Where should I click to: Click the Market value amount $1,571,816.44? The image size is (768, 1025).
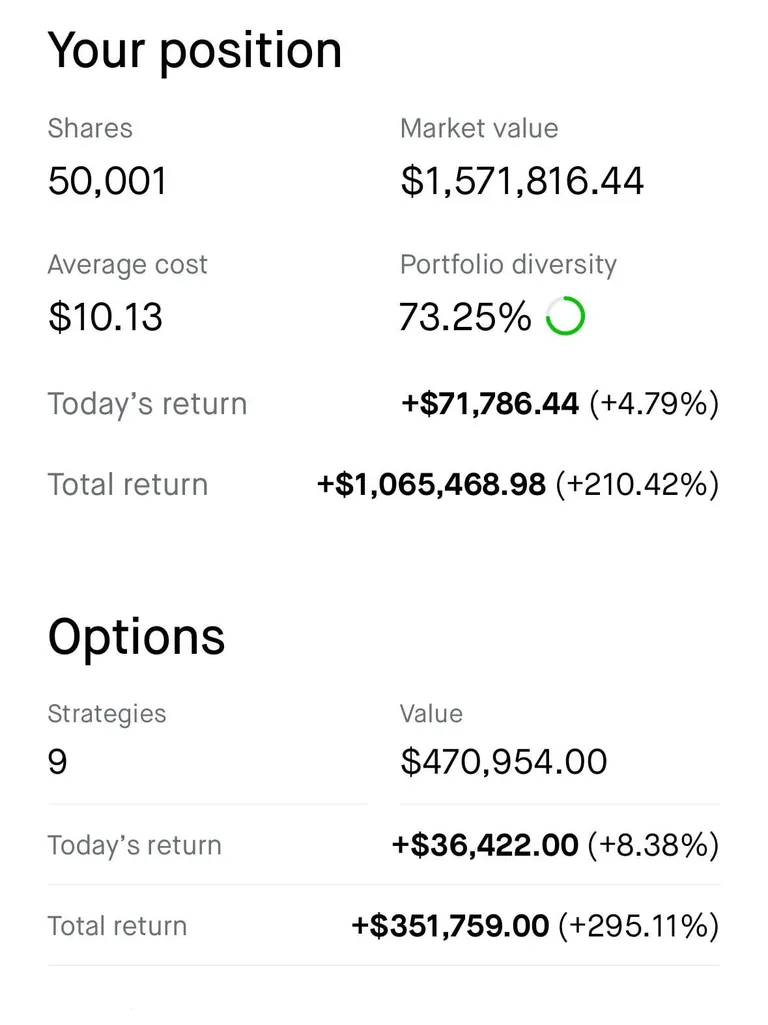coord(523,181)
